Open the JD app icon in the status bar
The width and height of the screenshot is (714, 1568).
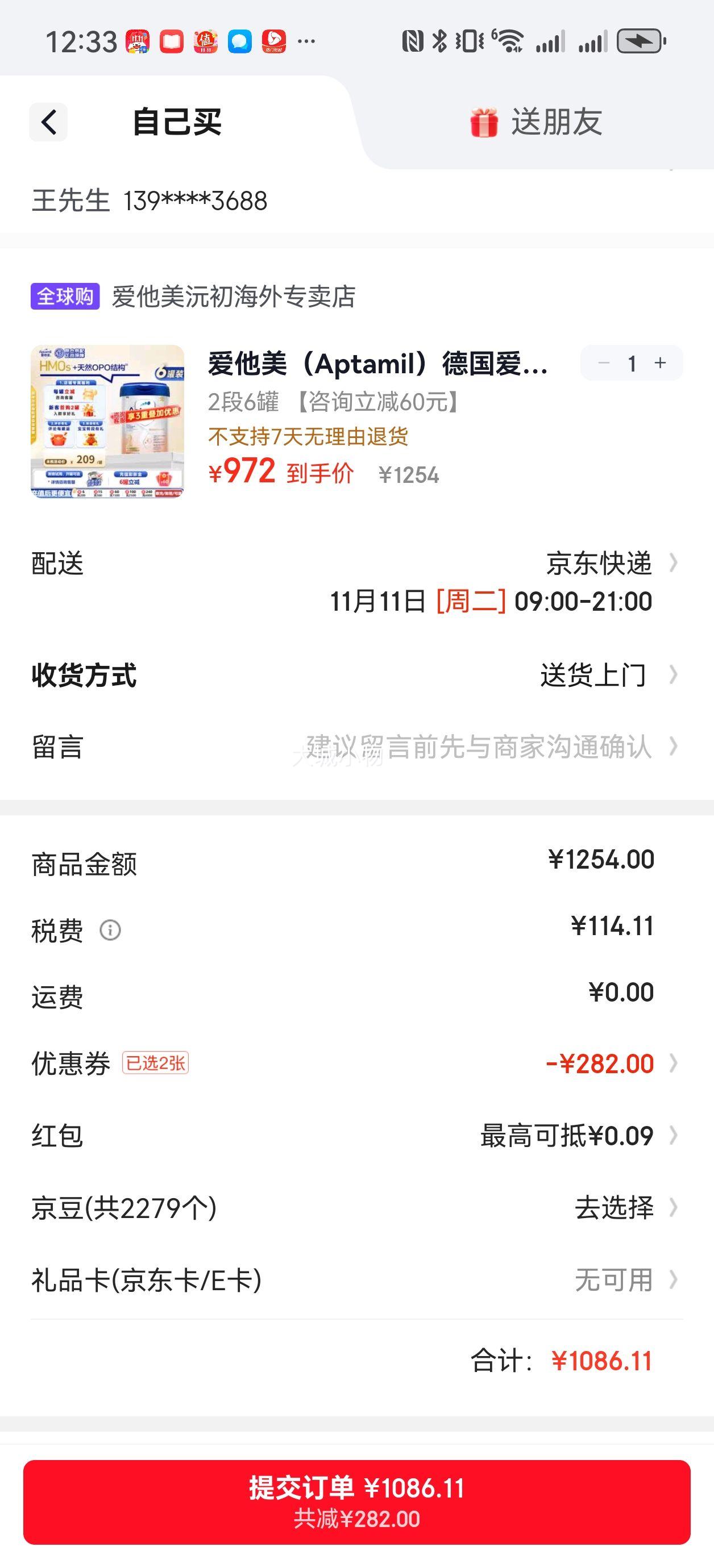point(137,41)
